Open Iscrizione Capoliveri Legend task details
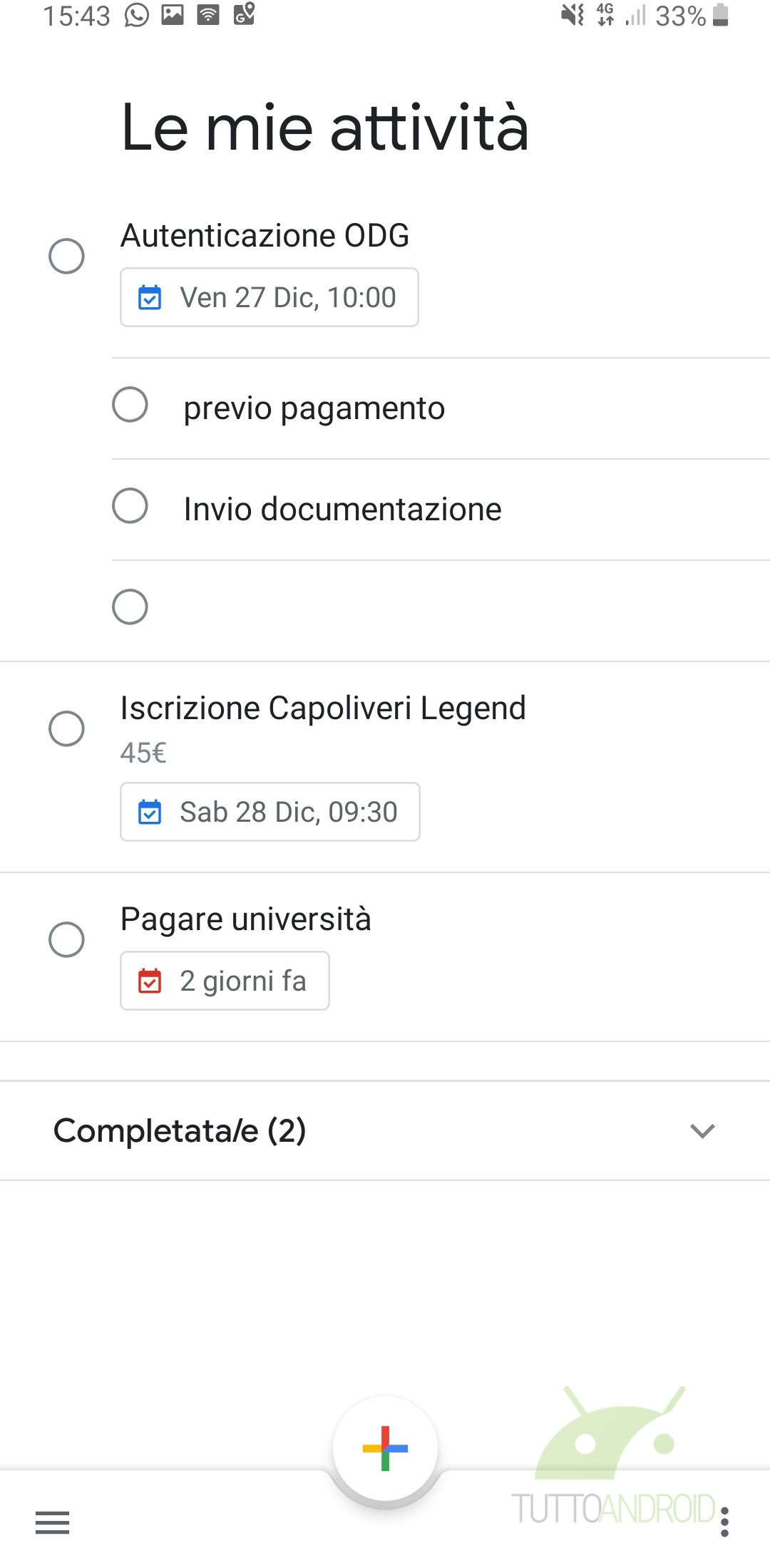The width and height of the screenshot is (770, 1568). 323,708
